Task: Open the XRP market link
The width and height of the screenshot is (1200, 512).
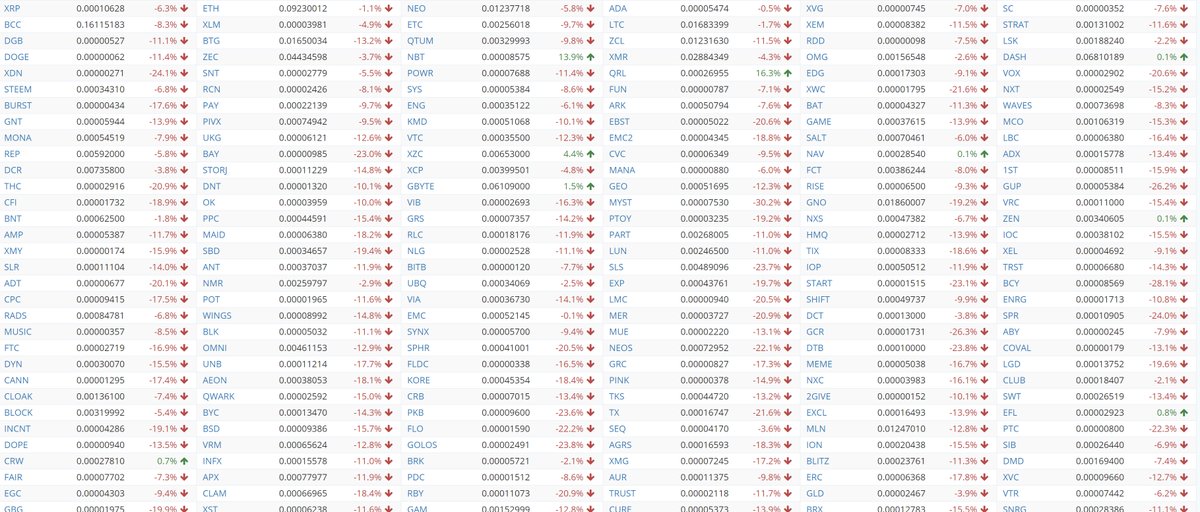Action: point(13,8)
